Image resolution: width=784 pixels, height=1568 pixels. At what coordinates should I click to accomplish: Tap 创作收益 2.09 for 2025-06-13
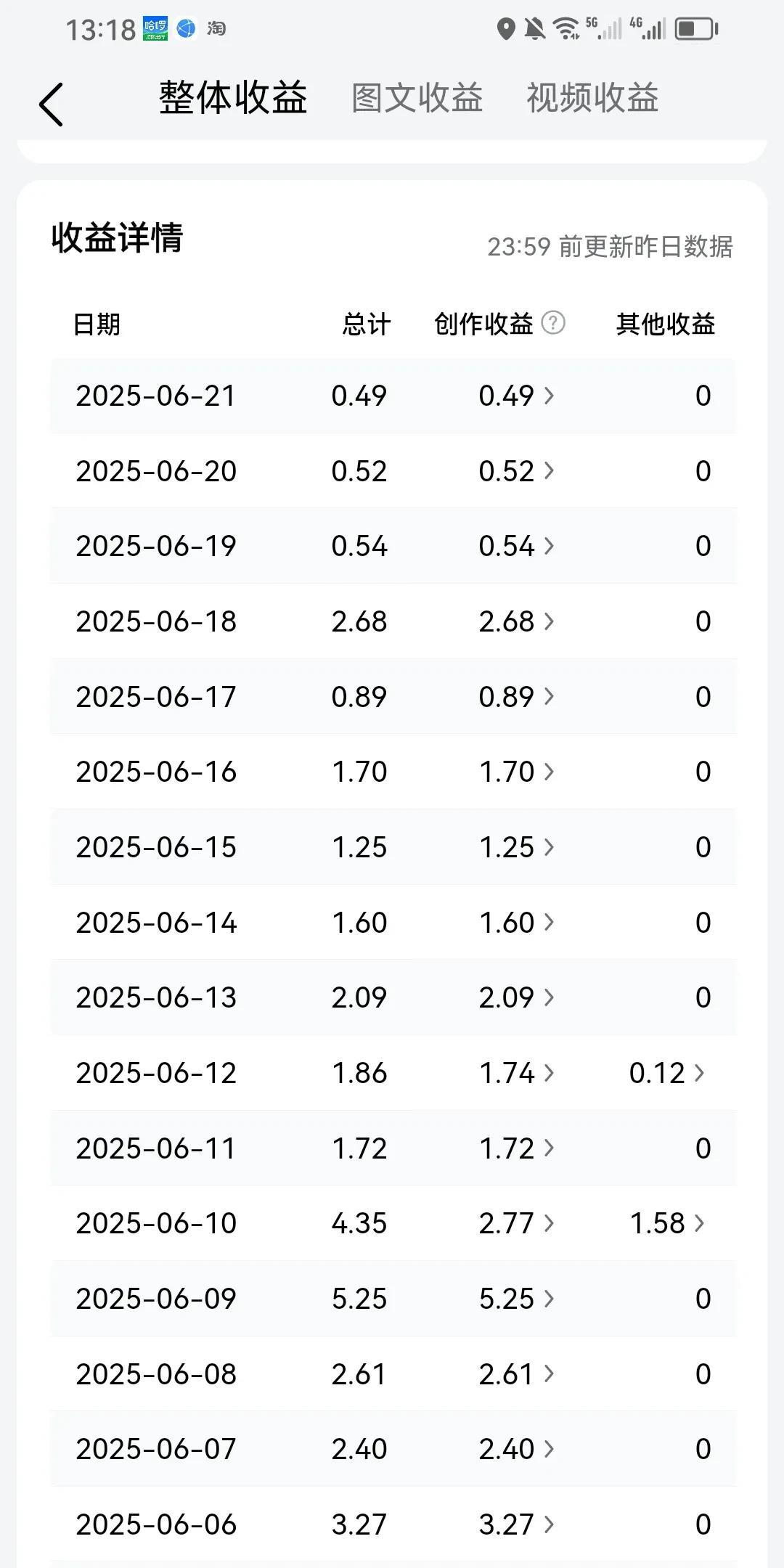[516, 997]
